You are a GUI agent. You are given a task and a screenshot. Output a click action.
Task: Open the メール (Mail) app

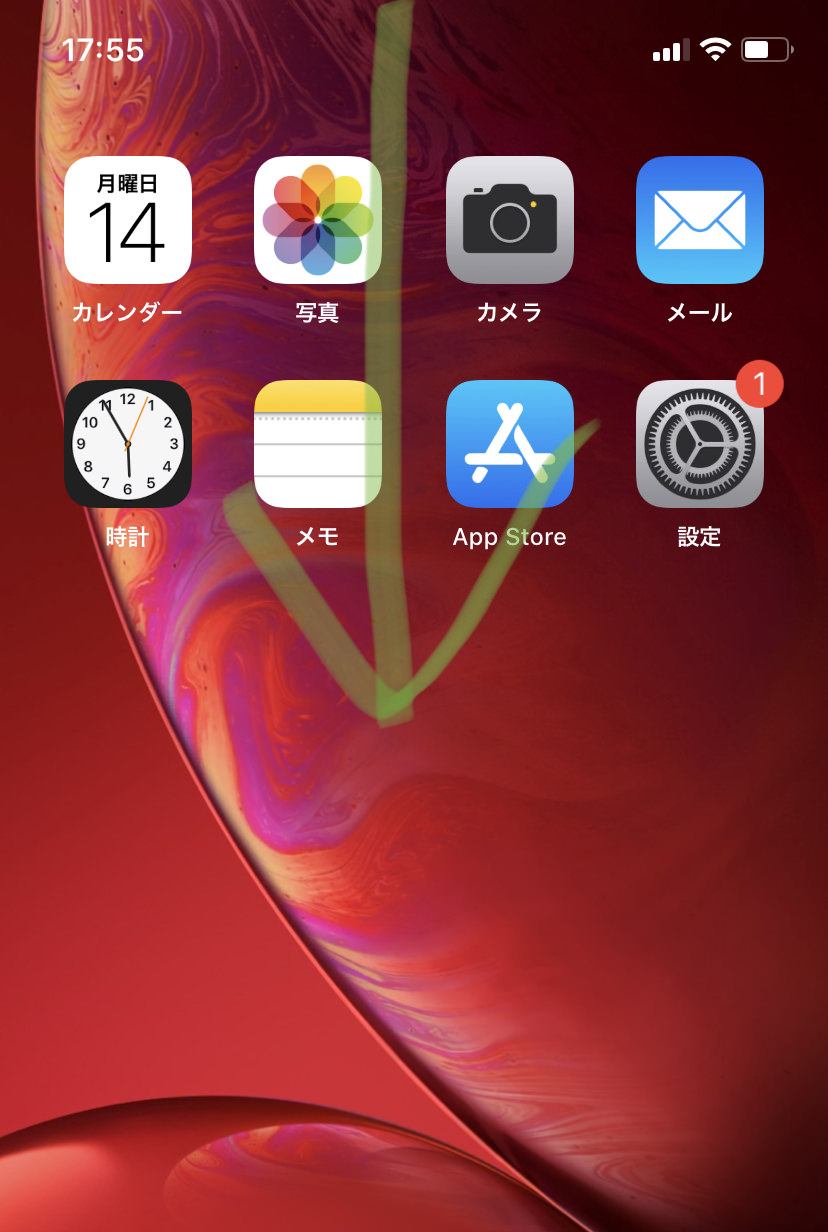coord(699,220)
